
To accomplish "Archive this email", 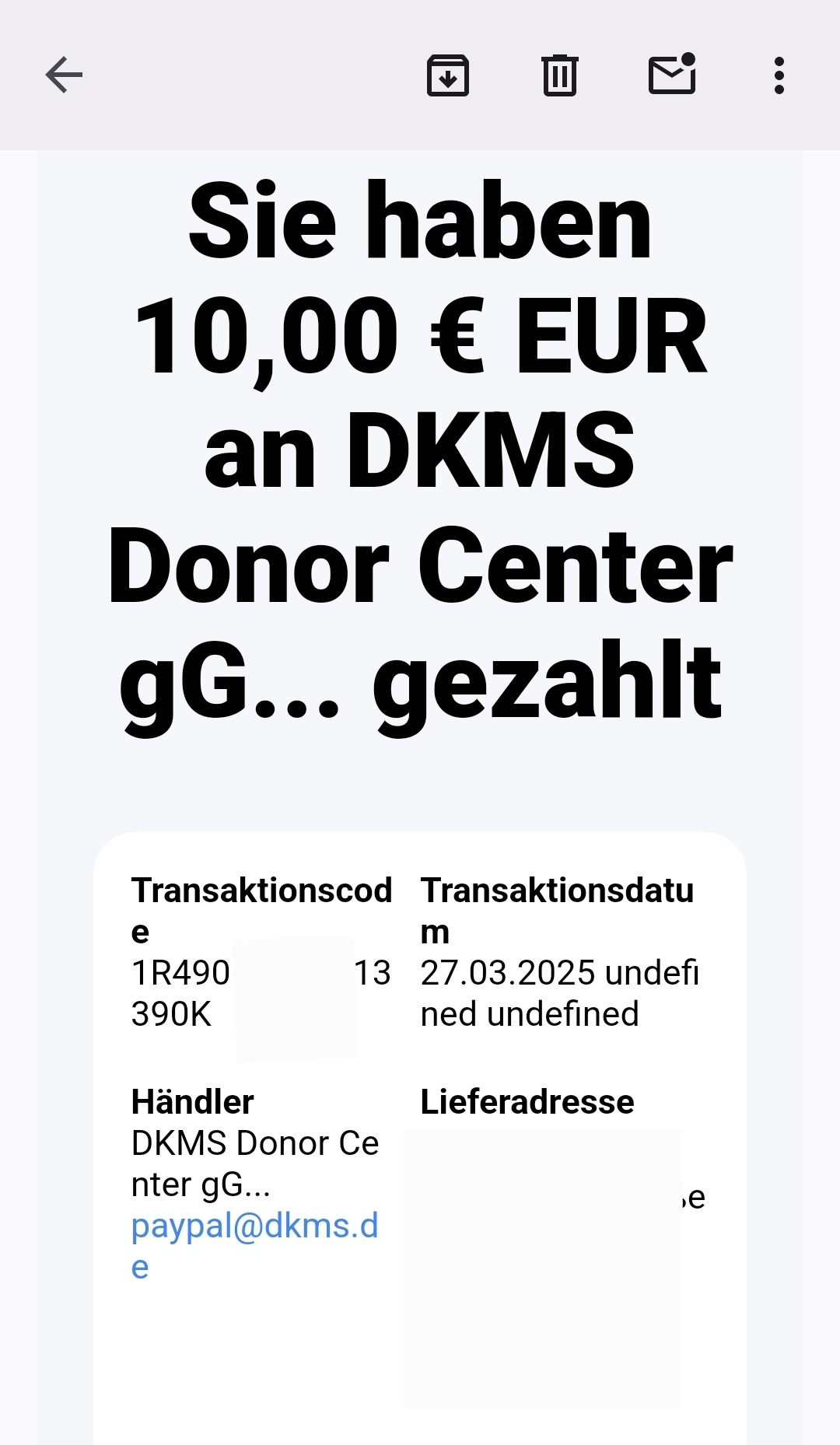I will [x=448, y=75].
